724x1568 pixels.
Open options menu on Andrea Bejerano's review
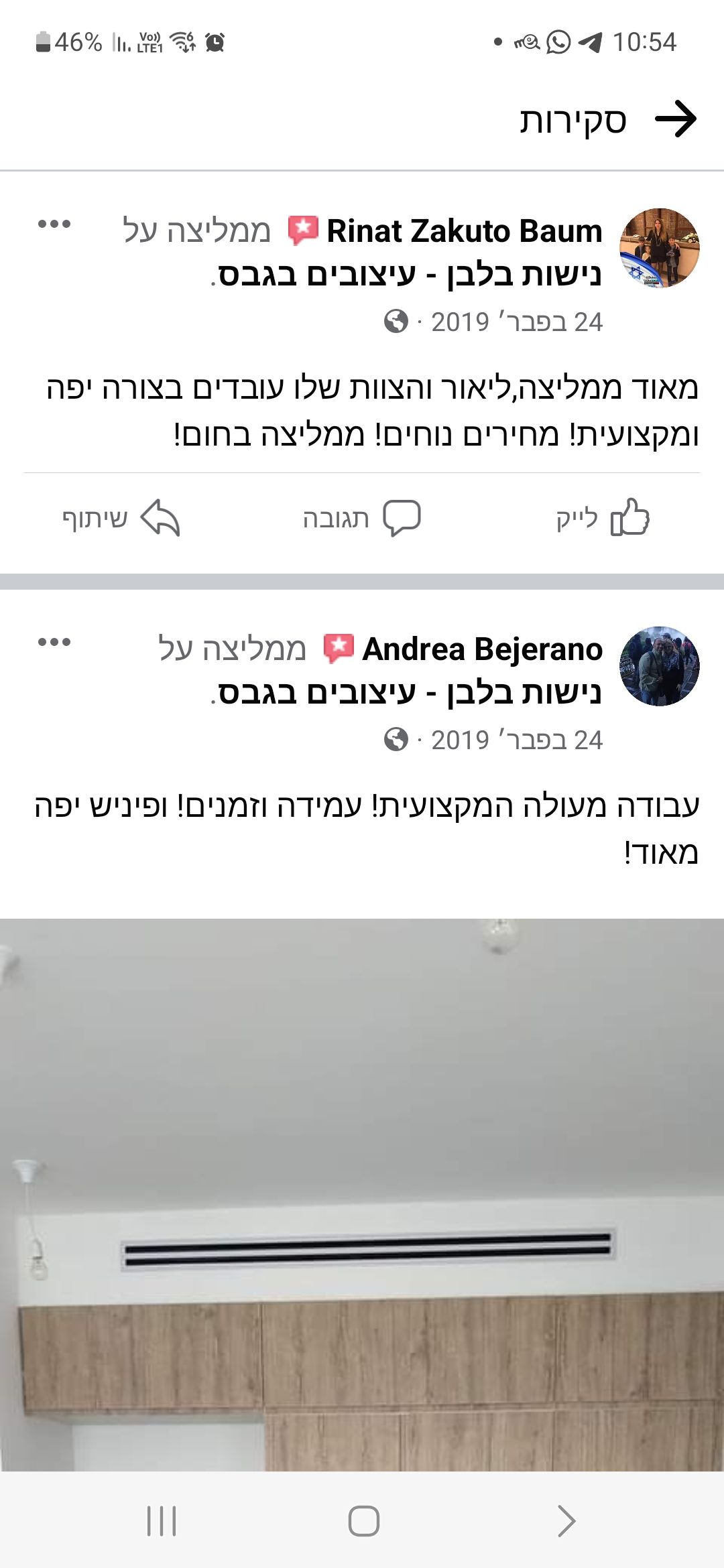(54, 642)
